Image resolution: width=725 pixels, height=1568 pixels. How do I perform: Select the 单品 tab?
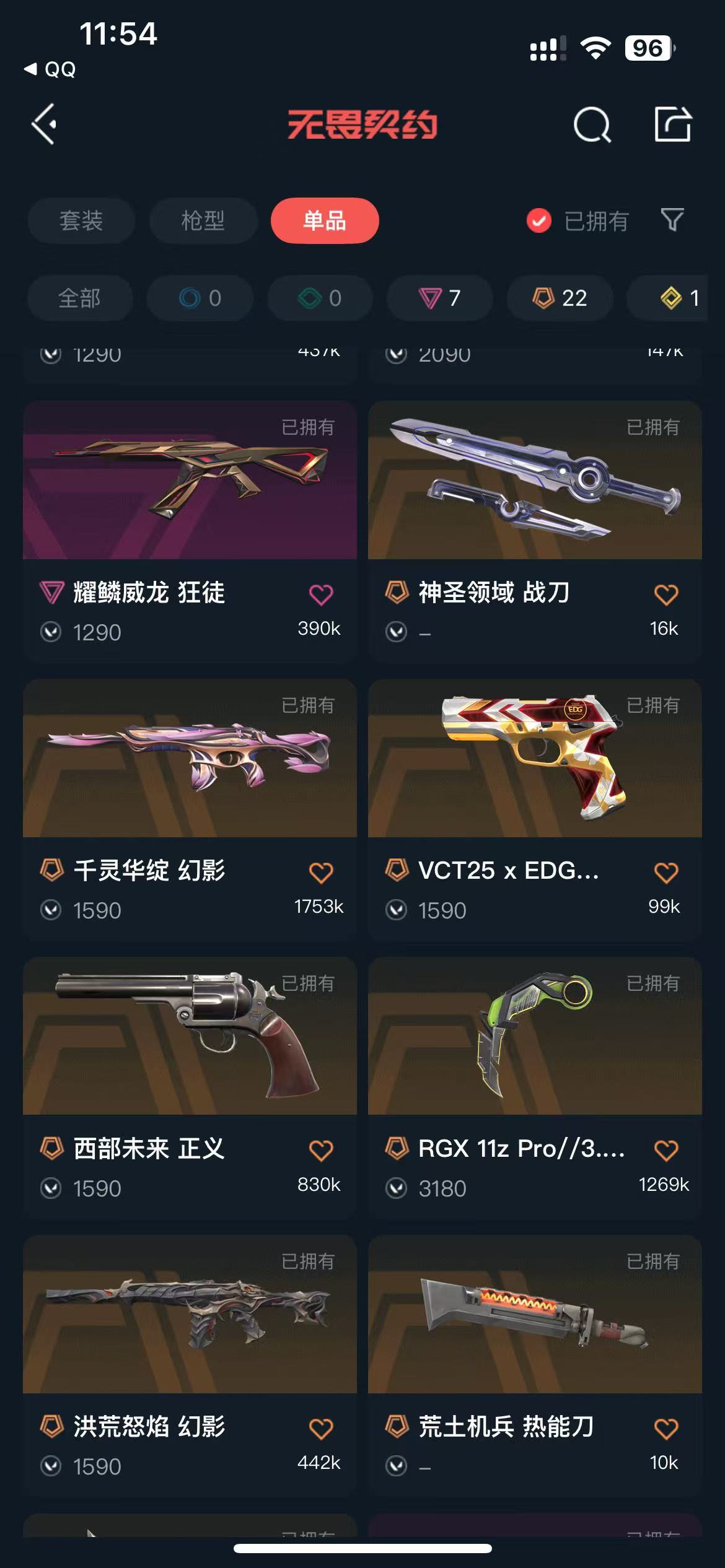(325, 220)
